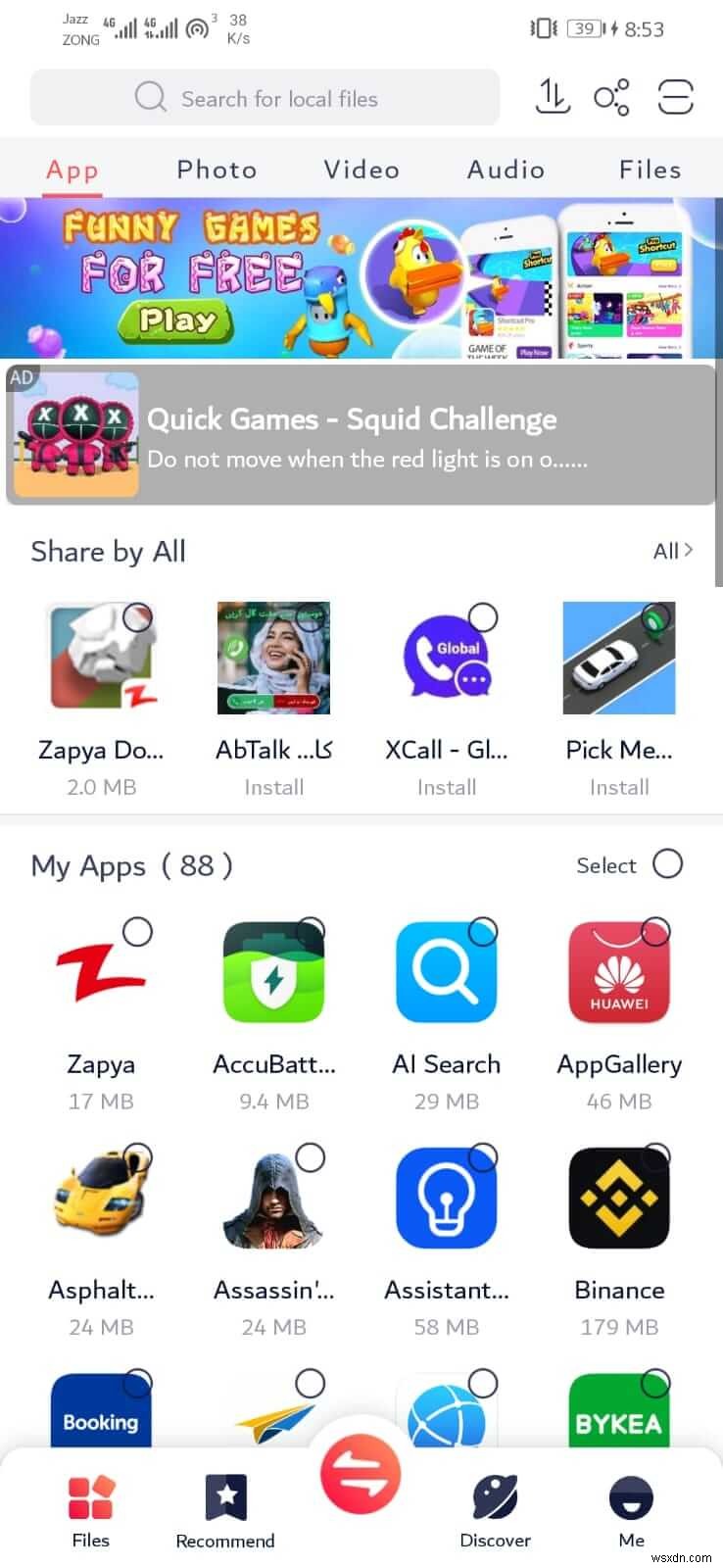Open the transfer history arrows icon
The height and width of the screenshot is (1568, 723).
[553, 97]
